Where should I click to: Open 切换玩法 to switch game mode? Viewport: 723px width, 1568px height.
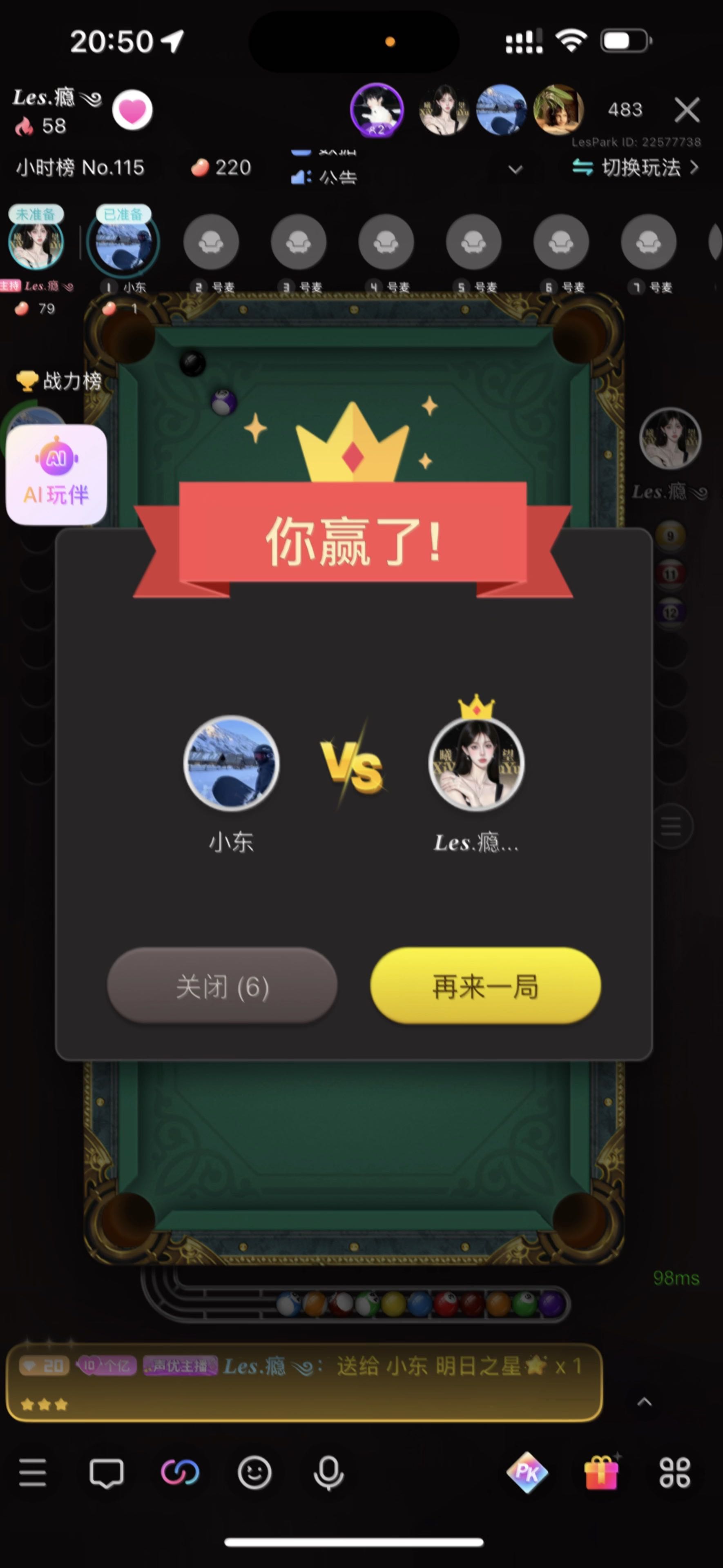pos(636,167)
